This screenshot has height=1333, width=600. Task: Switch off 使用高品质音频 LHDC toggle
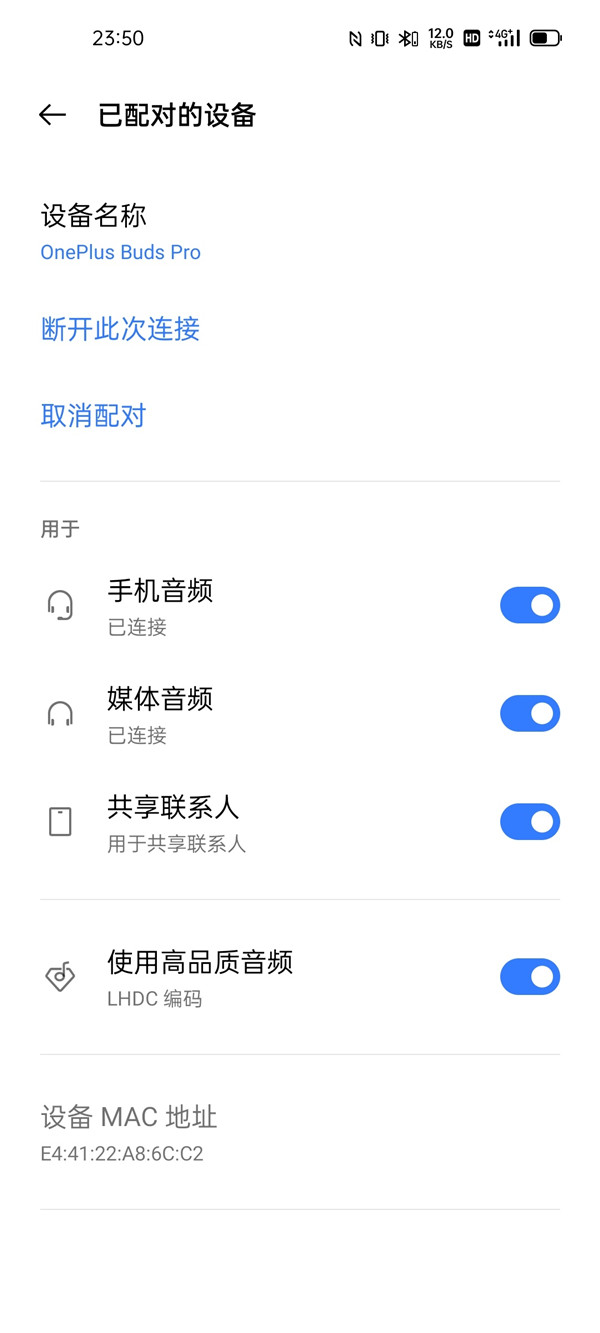coord(529,977)
